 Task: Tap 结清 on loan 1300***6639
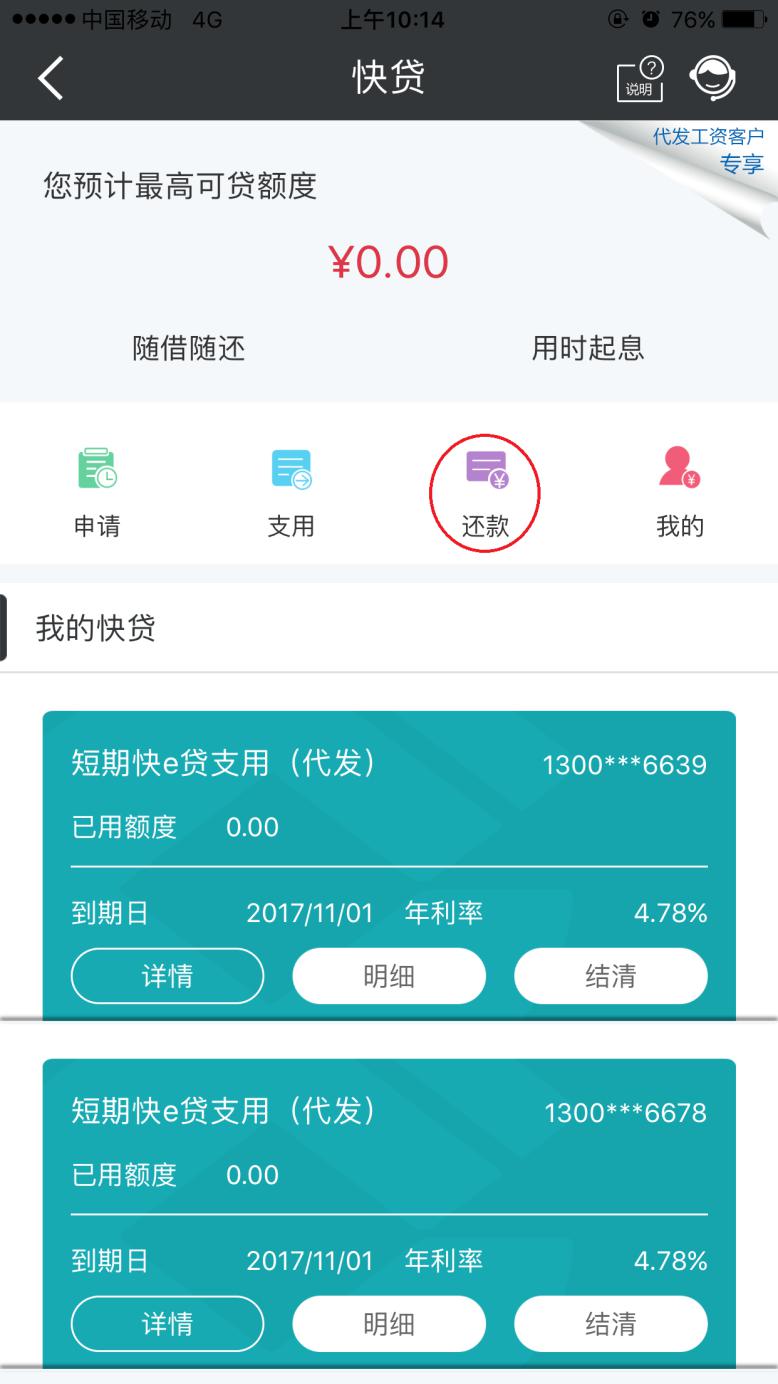click(x=611, y=976)
